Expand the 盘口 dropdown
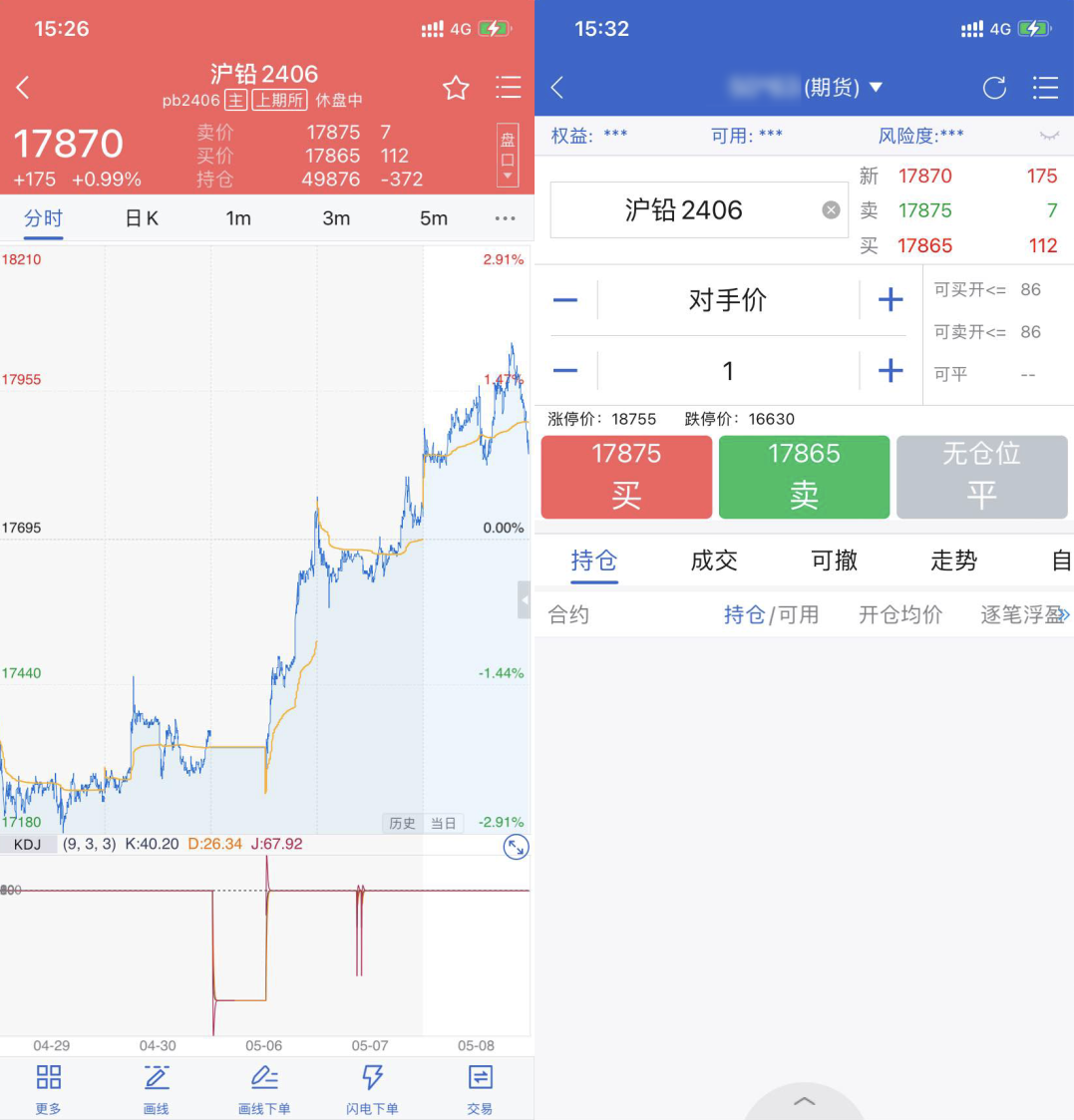The width and height of the screenshot is (1074, 1120). 508,157
